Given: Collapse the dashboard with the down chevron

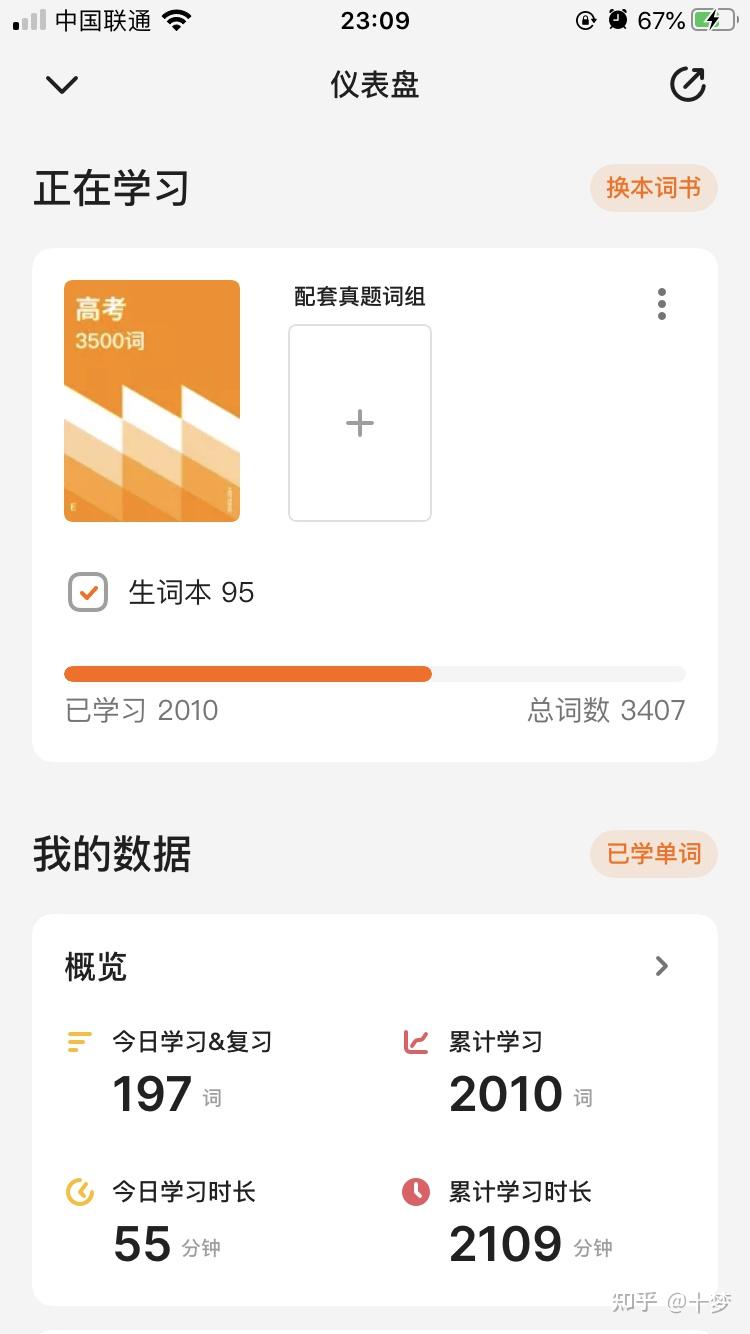Looking at the screenshot, I should tap(62, 85).
